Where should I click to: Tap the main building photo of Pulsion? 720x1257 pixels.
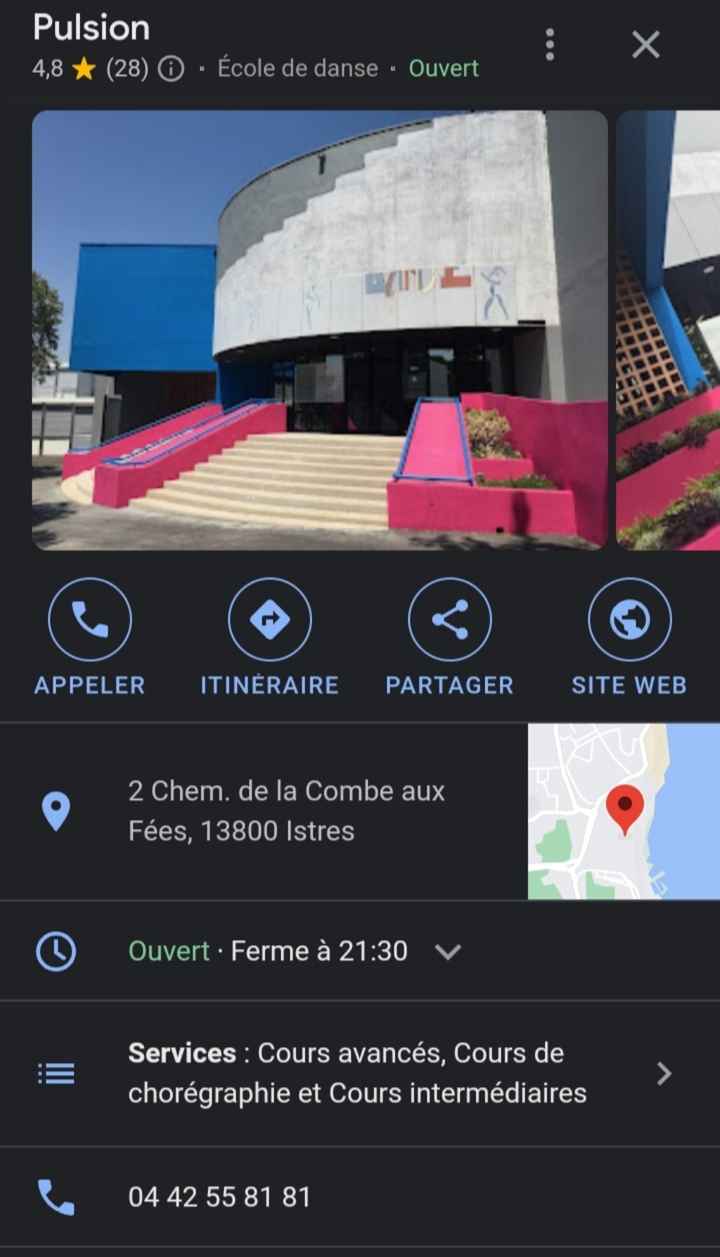(x=322, y=330)
